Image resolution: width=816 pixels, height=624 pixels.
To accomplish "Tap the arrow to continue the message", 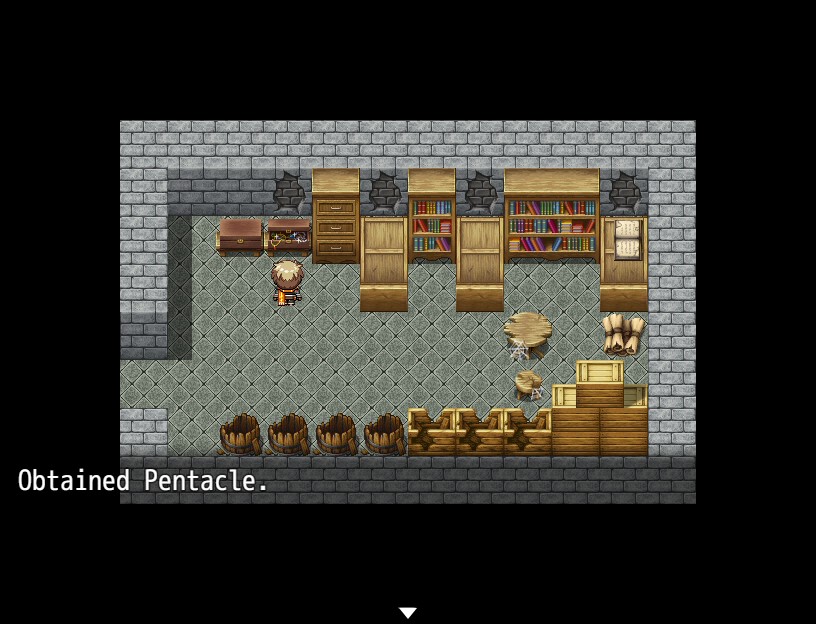I will (x=407, y=612).
